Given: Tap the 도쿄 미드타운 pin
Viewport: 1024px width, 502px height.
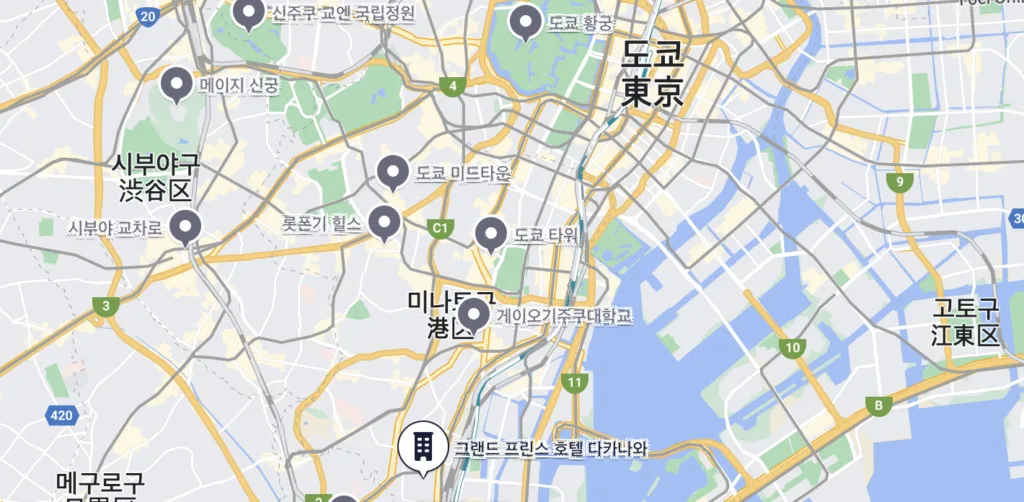Looking at the screenshot, I should point(392,172).
